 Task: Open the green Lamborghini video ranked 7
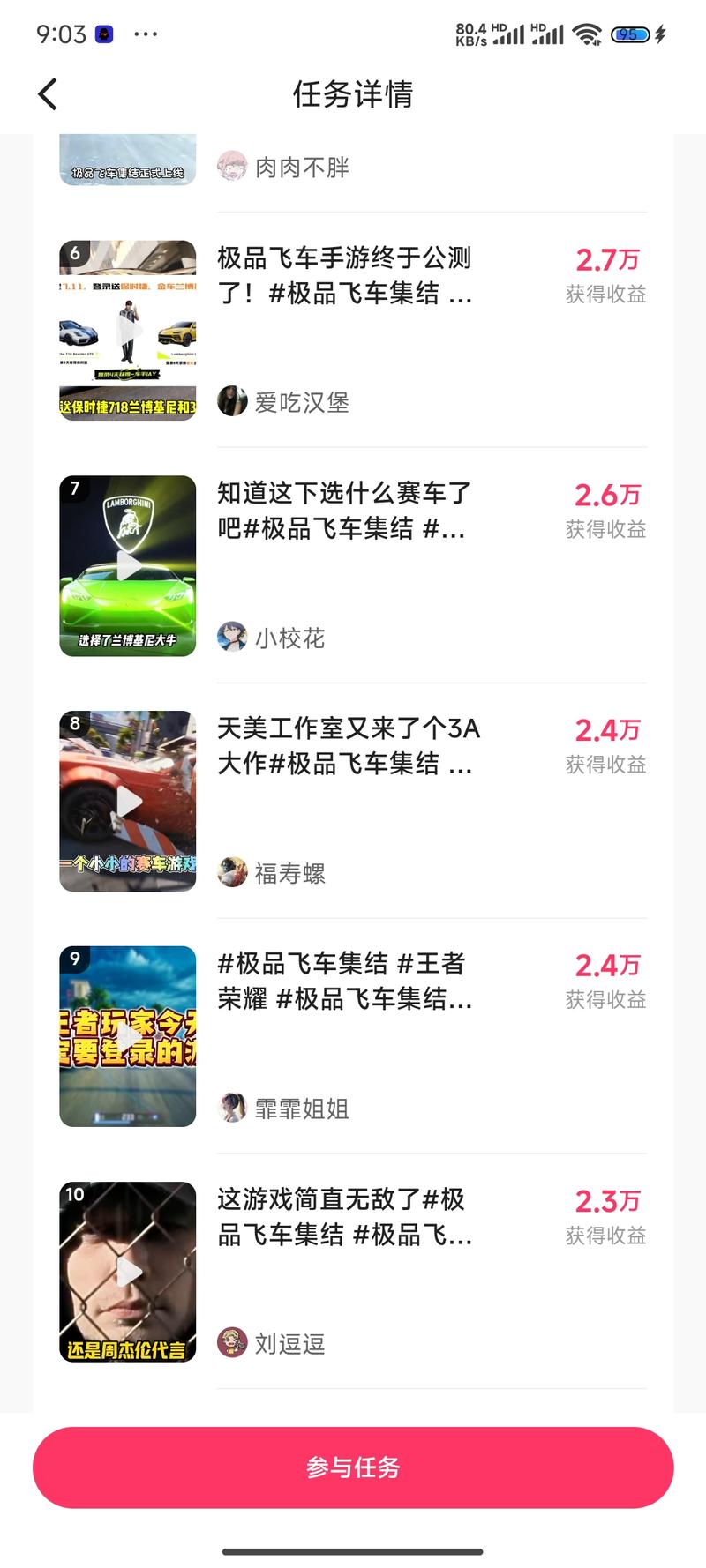tap(128, 566)
